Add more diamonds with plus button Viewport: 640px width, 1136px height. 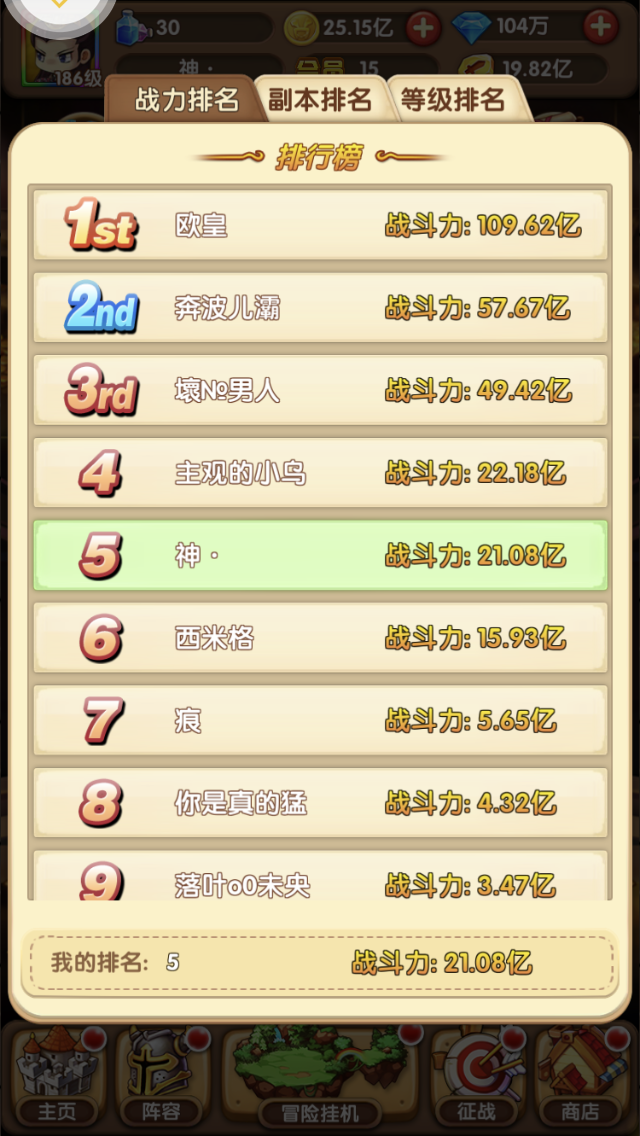[600, 28]
